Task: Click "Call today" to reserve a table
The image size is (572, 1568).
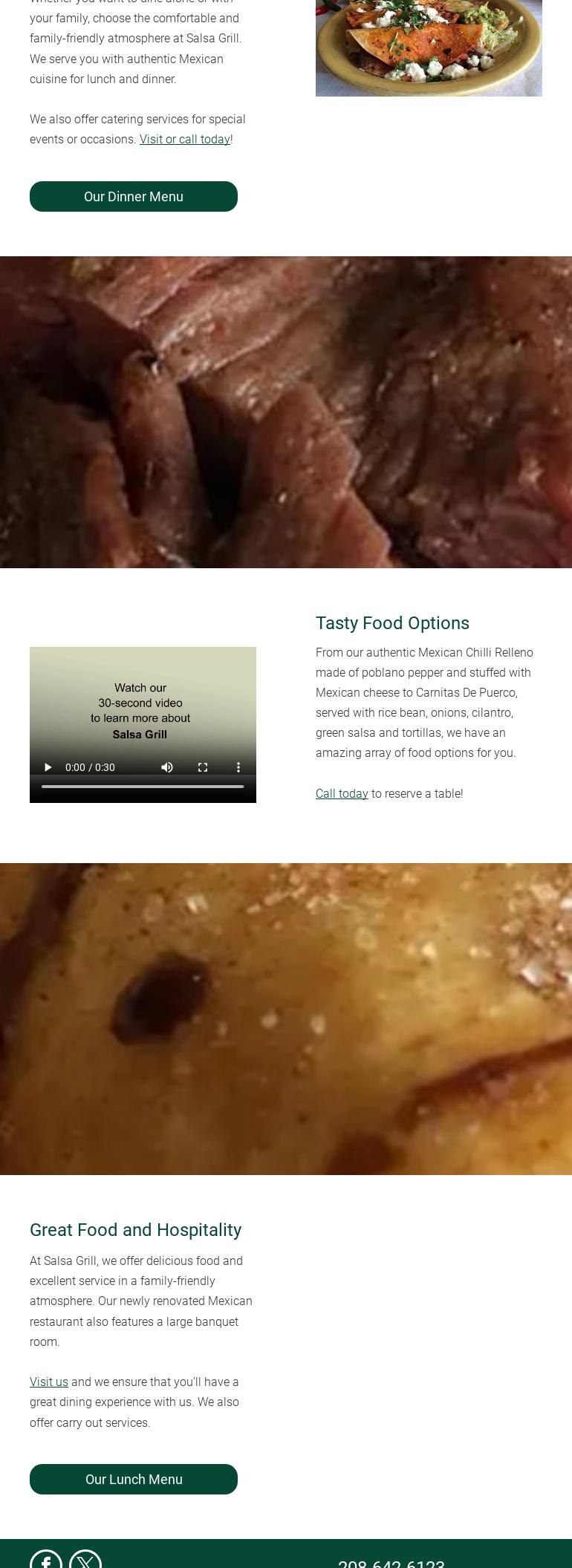Action: 342,793
